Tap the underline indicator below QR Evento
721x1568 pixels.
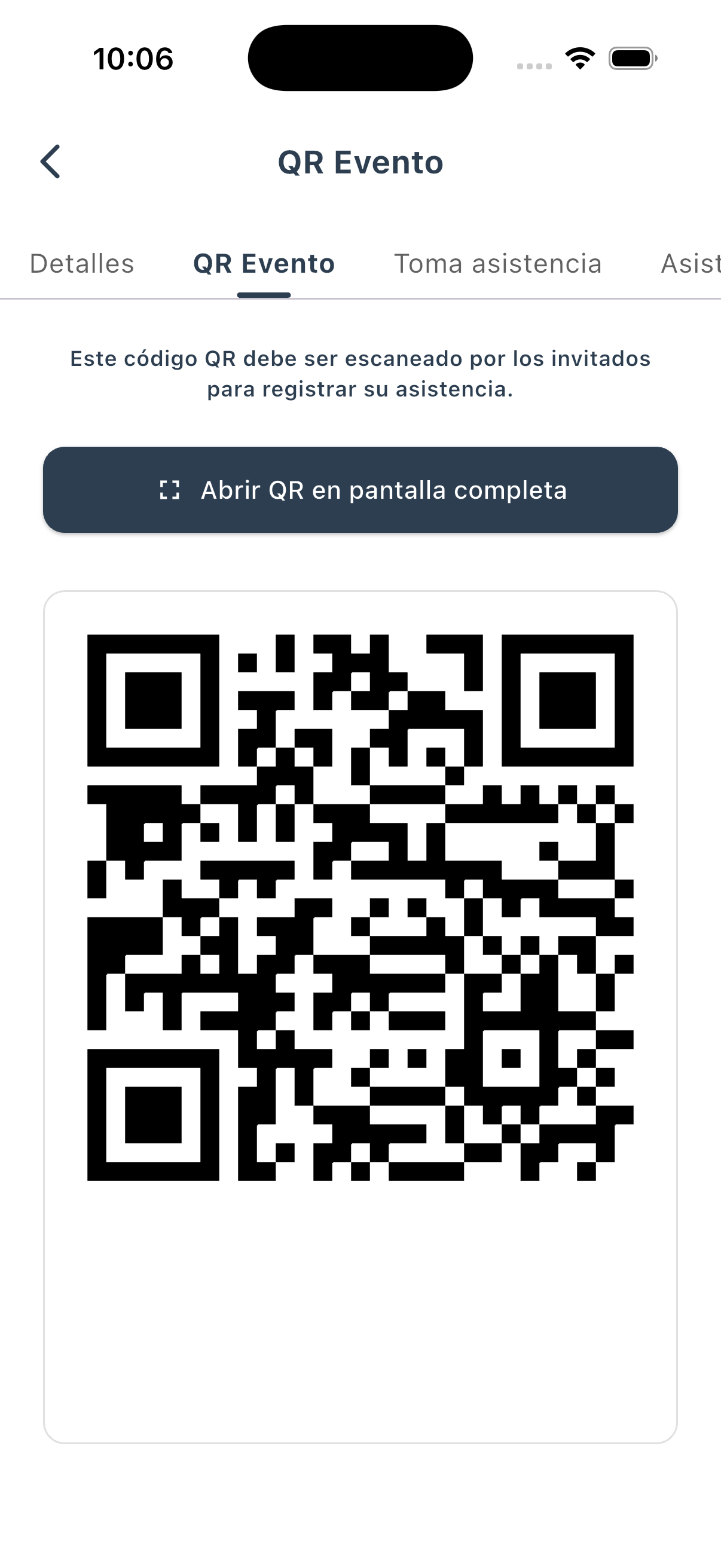(x=263, y=295)
